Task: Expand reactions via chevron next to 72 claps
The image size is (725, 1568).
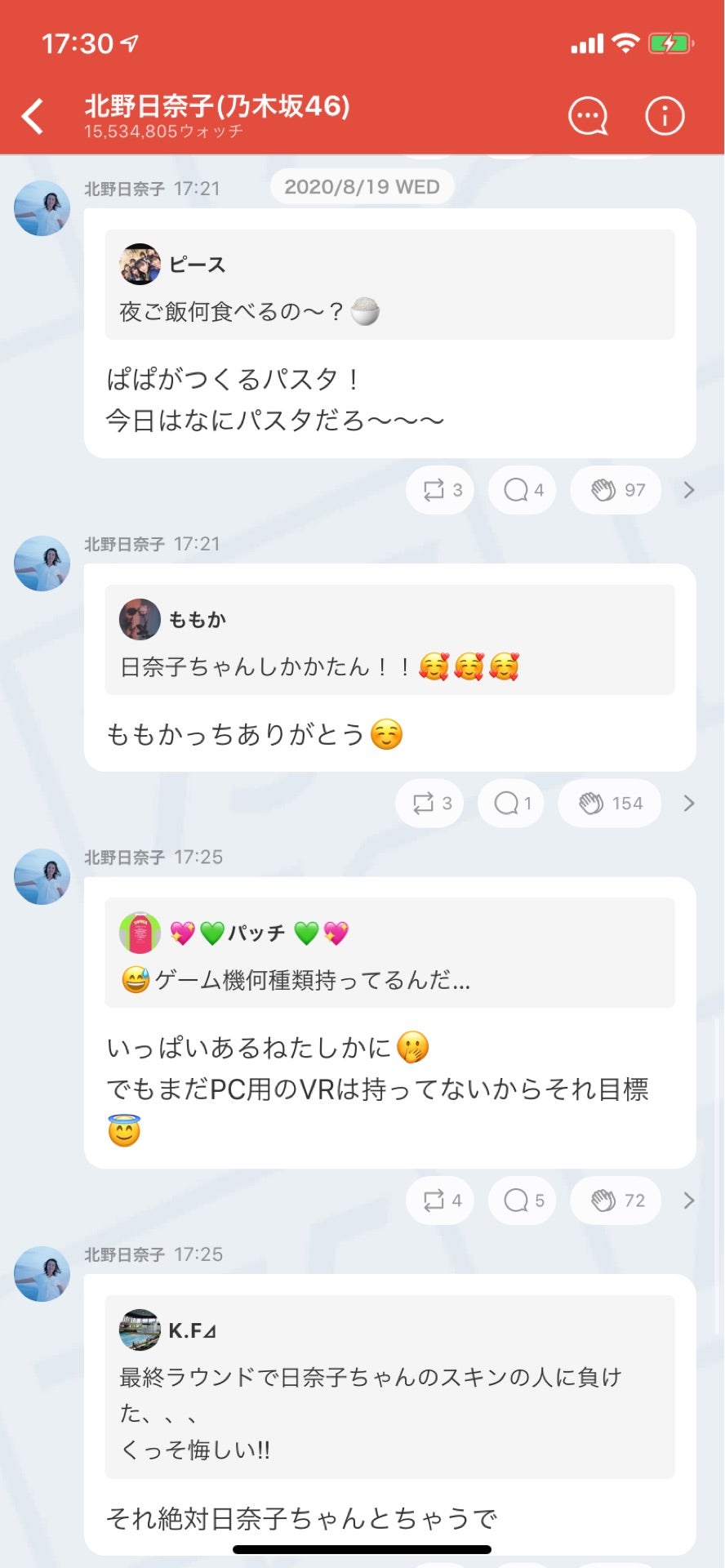Action: 688,1200
